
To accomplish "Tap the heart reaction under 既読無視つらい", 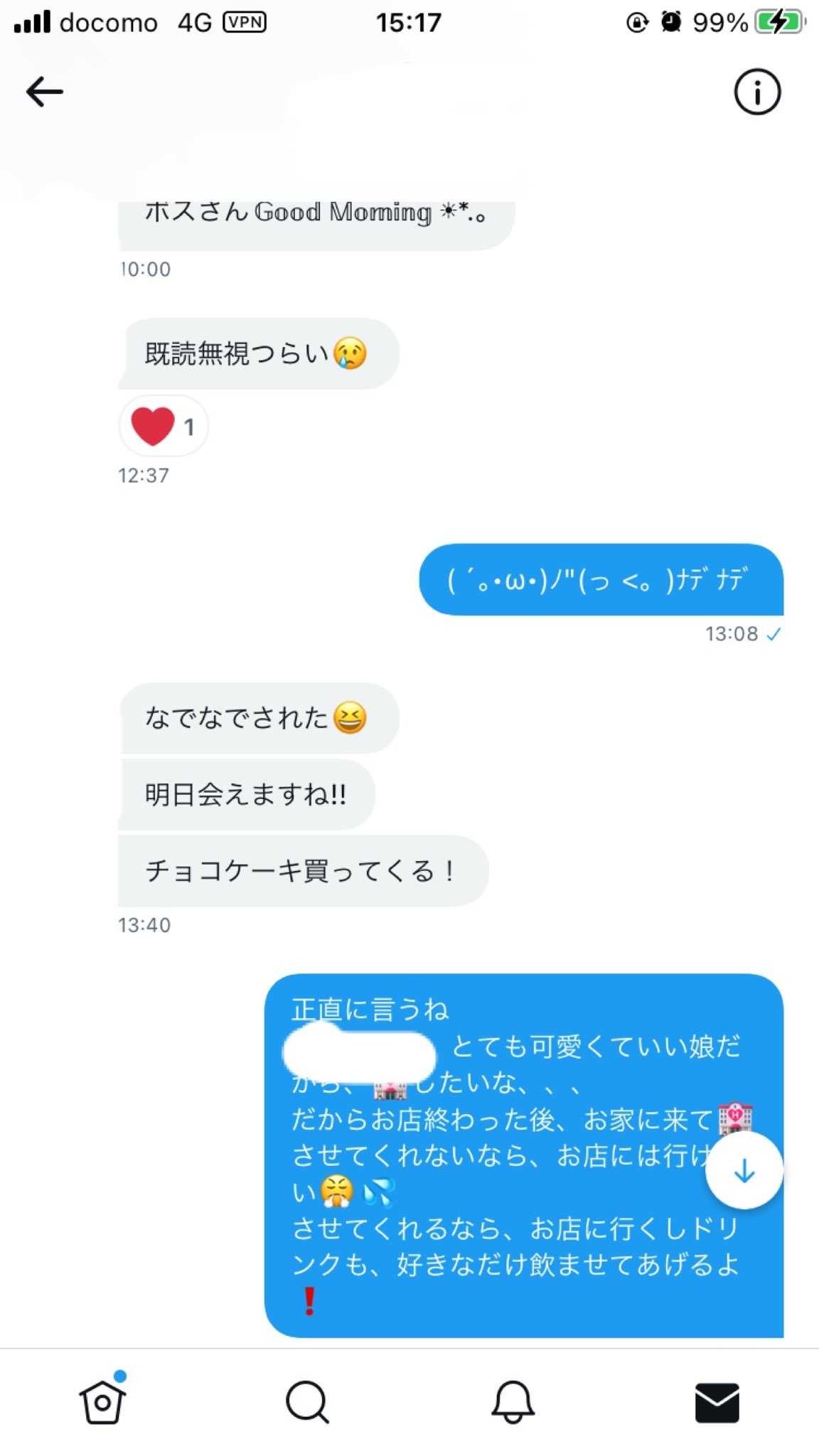I will point(164,427).
